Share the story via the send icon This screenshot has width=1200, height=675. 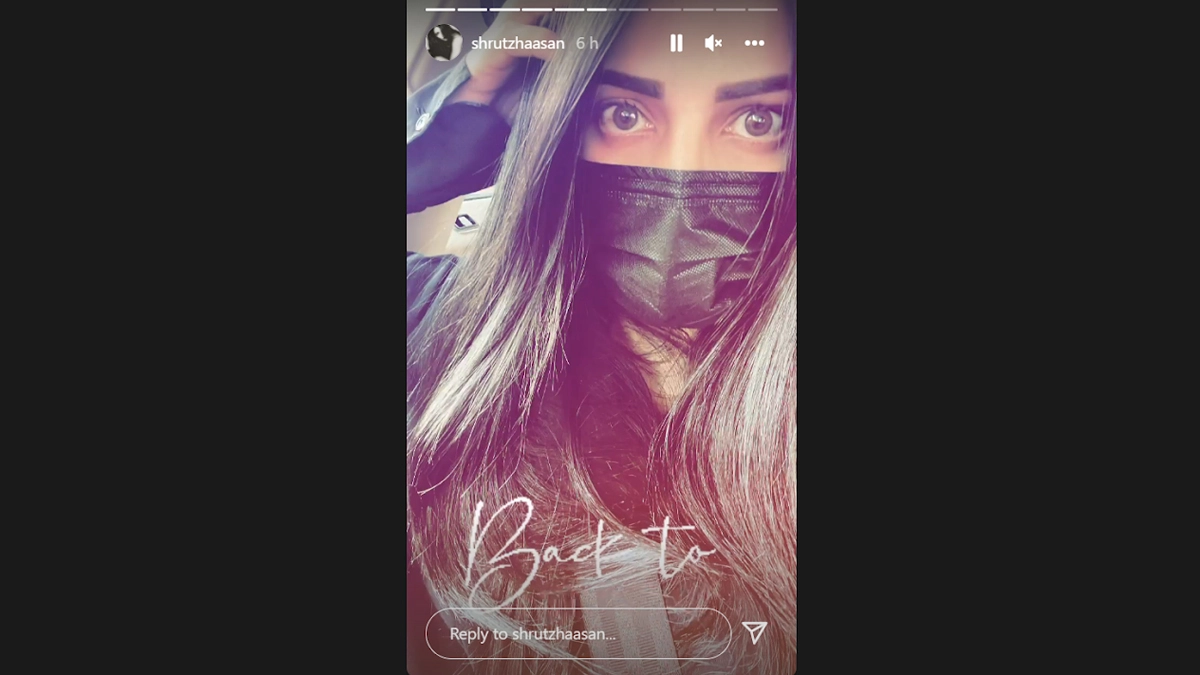click(x=755, y=632)
